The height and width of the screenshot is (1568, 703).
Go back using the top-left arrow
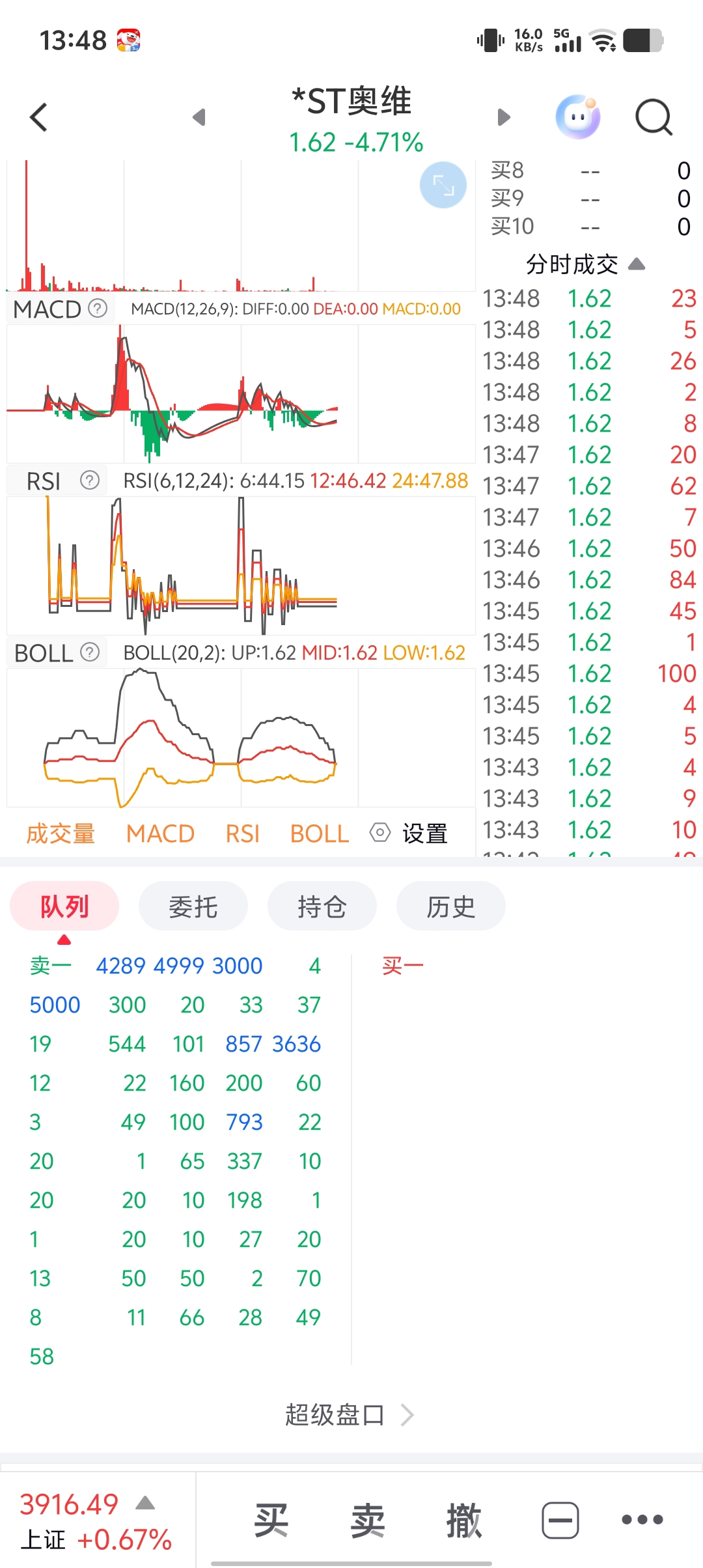coord(39,118)
